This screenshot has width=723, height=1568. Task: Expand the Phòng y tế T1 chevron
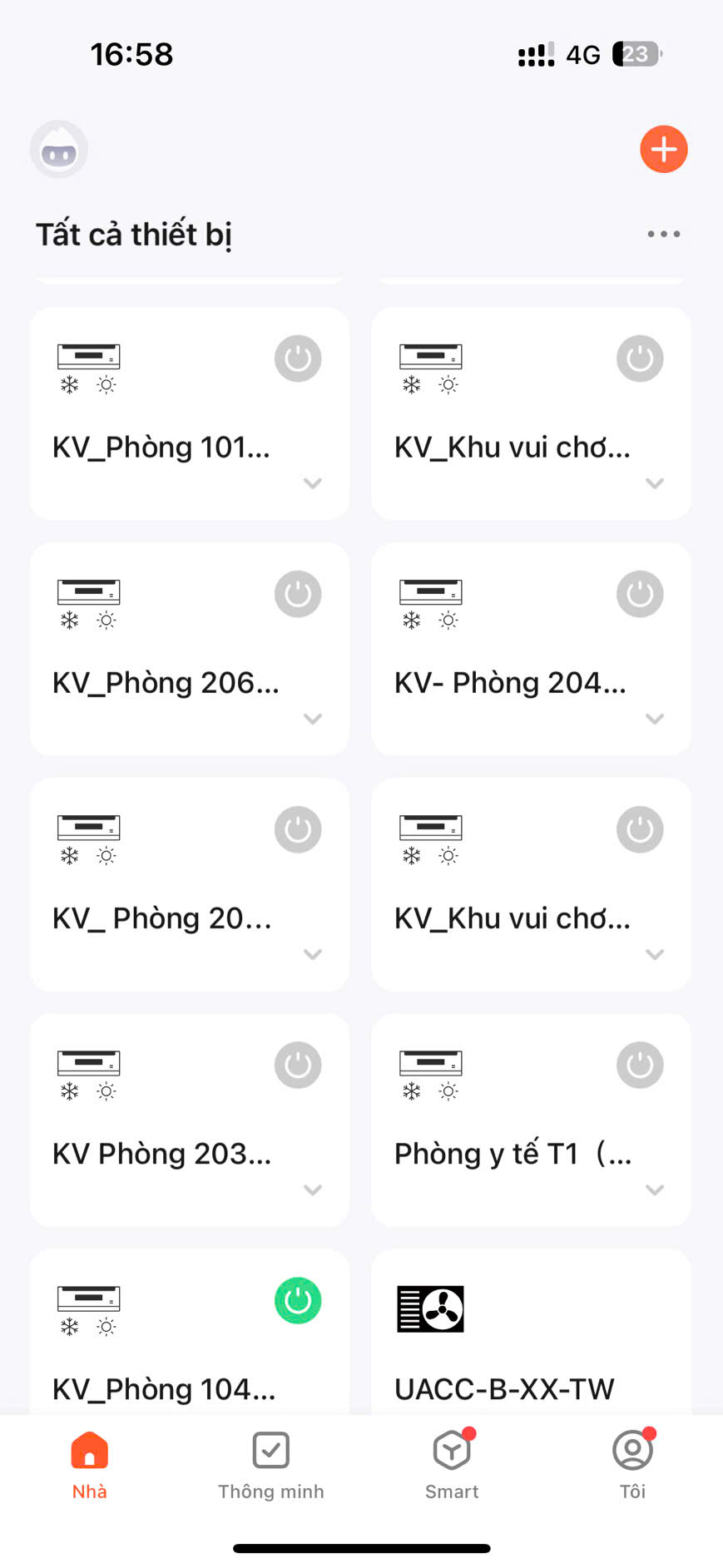pyautogui.click(x=655, y=1190)
